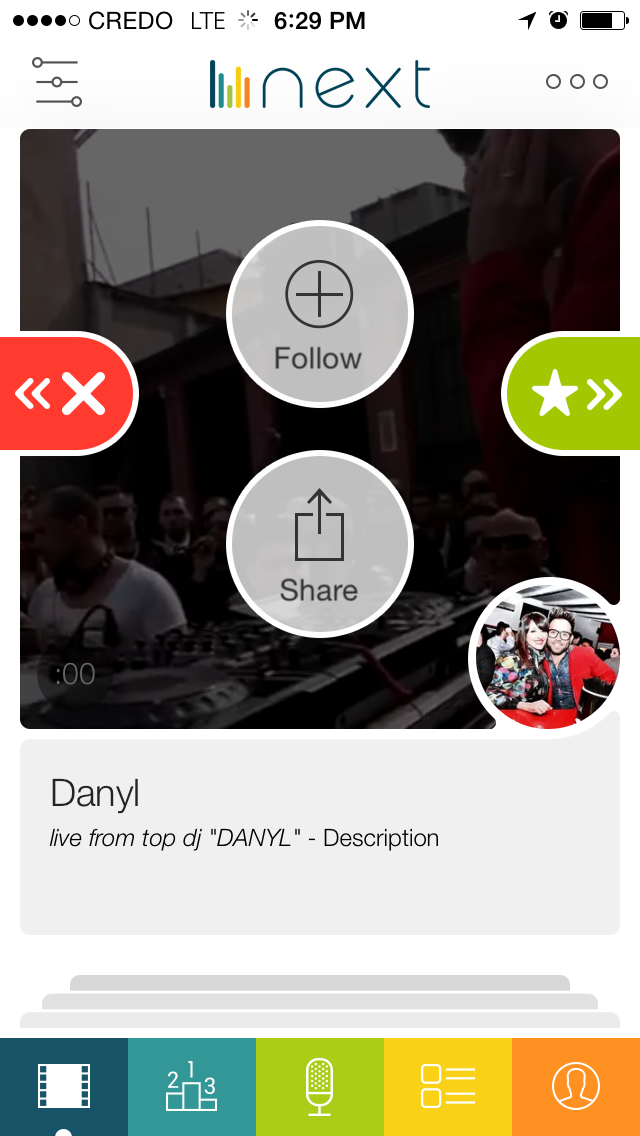
Task: Go to the user profile tab
Action: point(575,1086)
